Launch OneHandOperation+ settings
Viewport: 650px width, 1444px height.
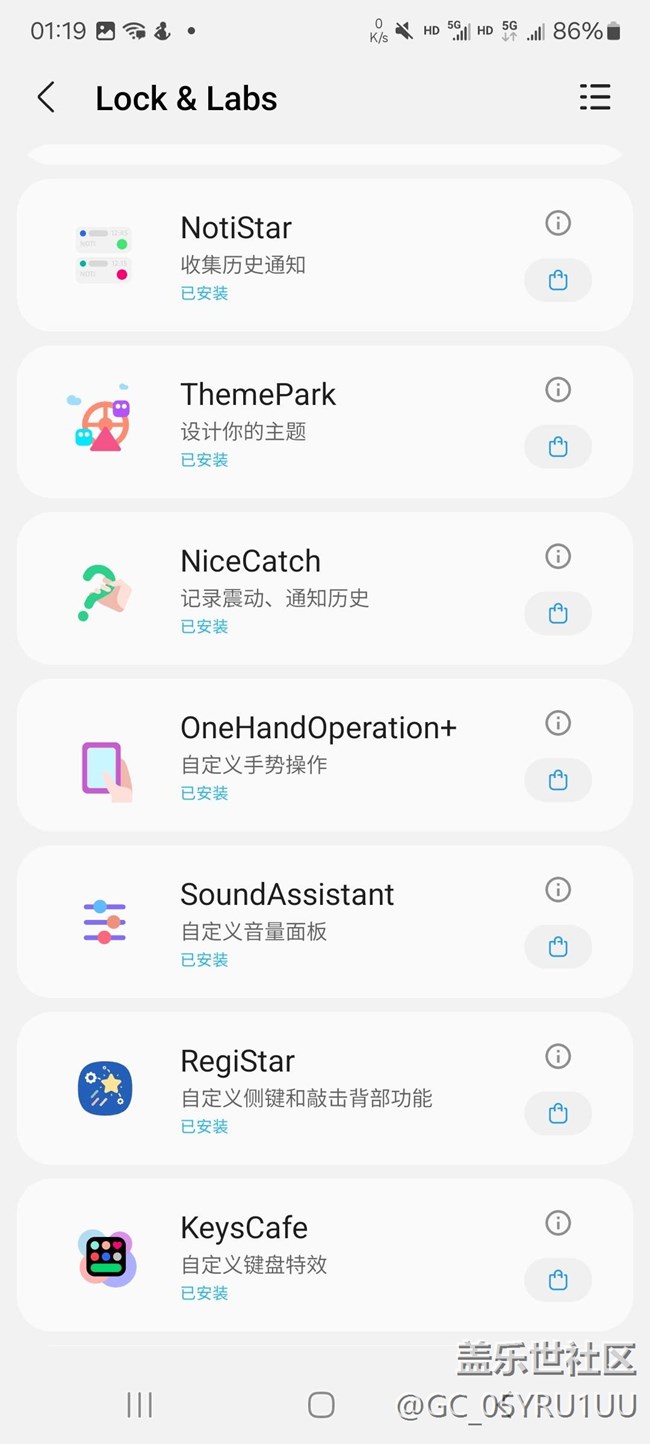(318, 728)
